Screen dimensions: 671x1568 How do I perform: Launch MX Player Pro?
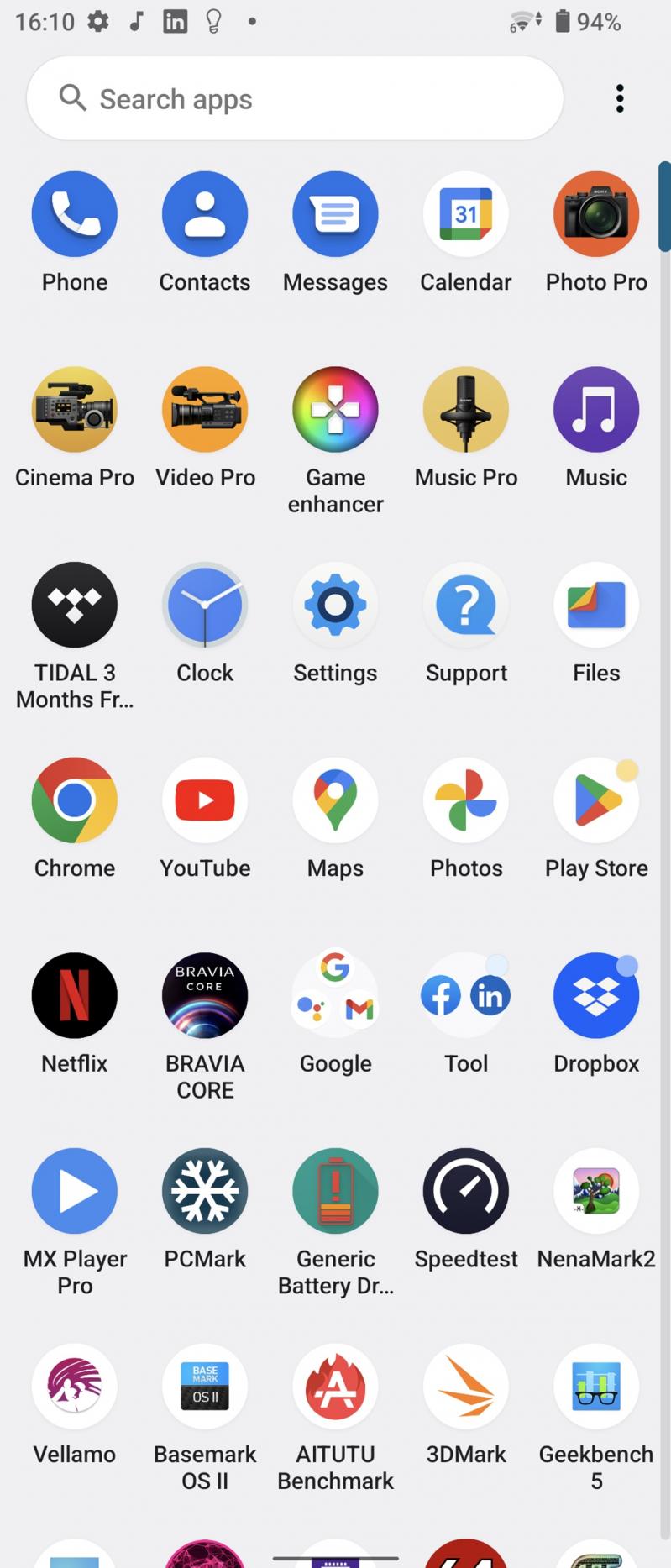point(74,1190)
